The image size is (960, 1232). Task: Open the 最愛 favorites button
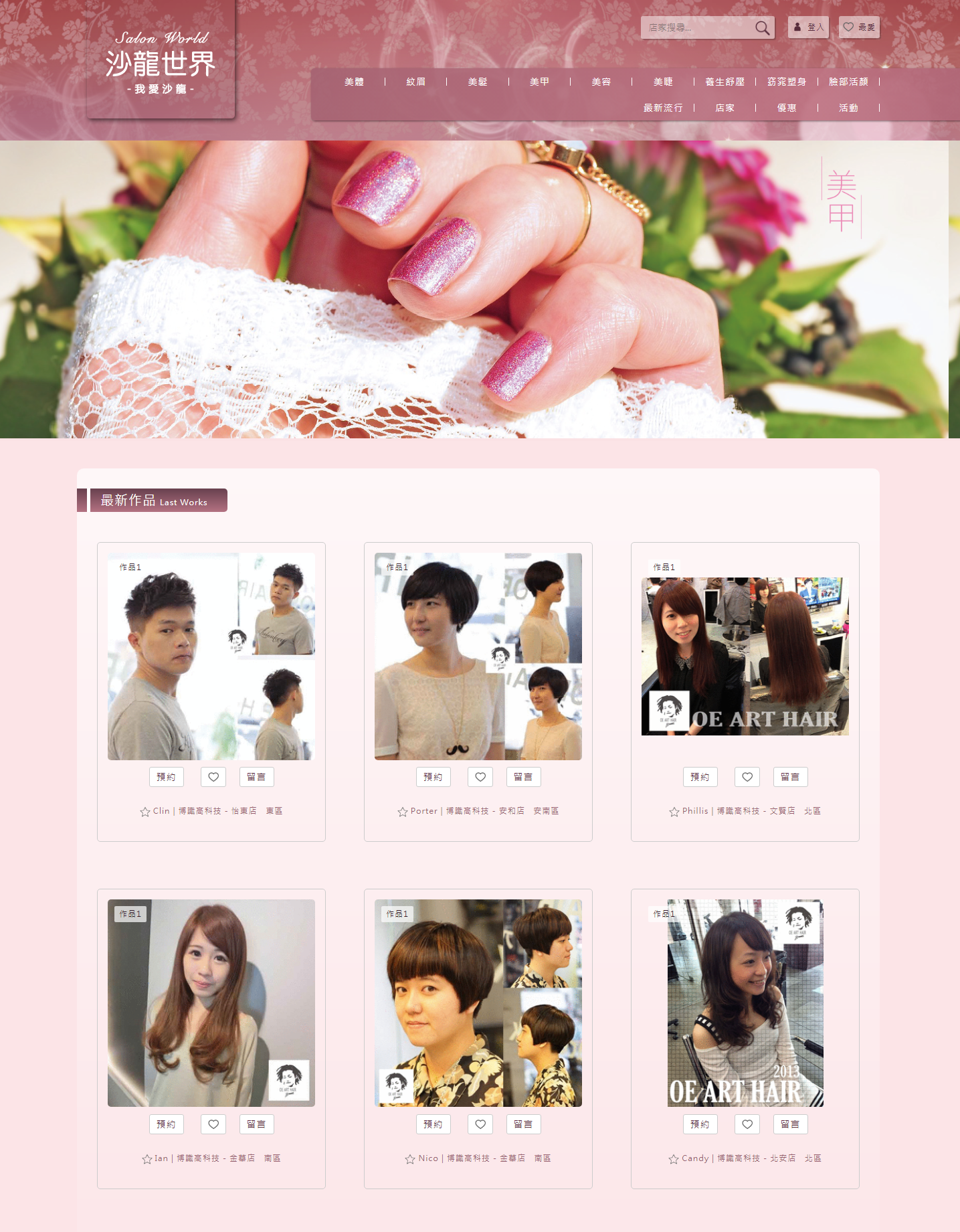859,27
